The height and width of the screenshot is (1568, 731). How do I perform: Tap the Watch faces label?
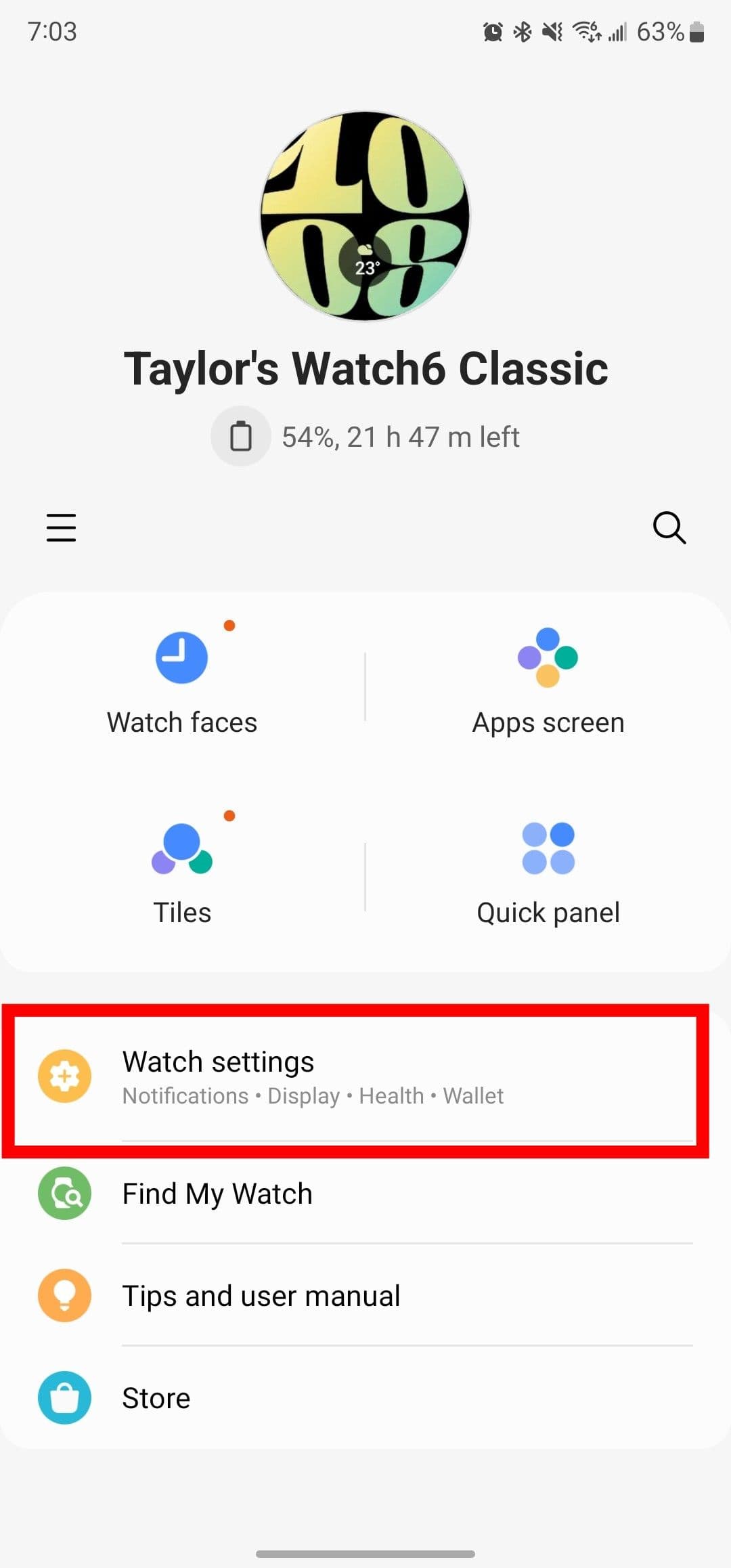[x=181, y=722]
